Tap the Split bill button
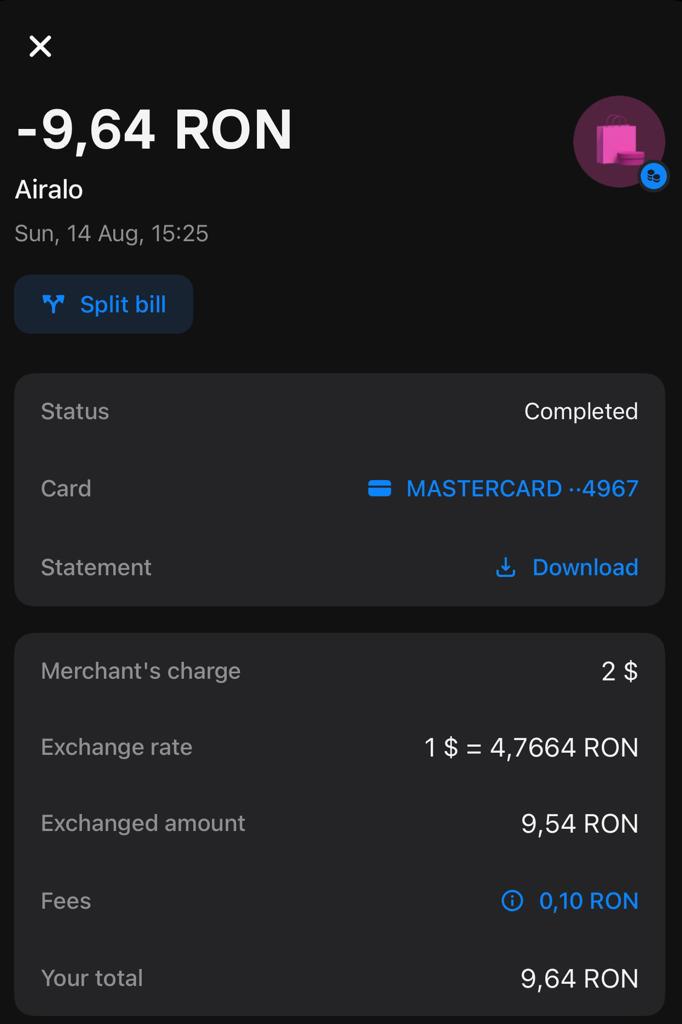The image size is (682, 1024). [104, 304]
